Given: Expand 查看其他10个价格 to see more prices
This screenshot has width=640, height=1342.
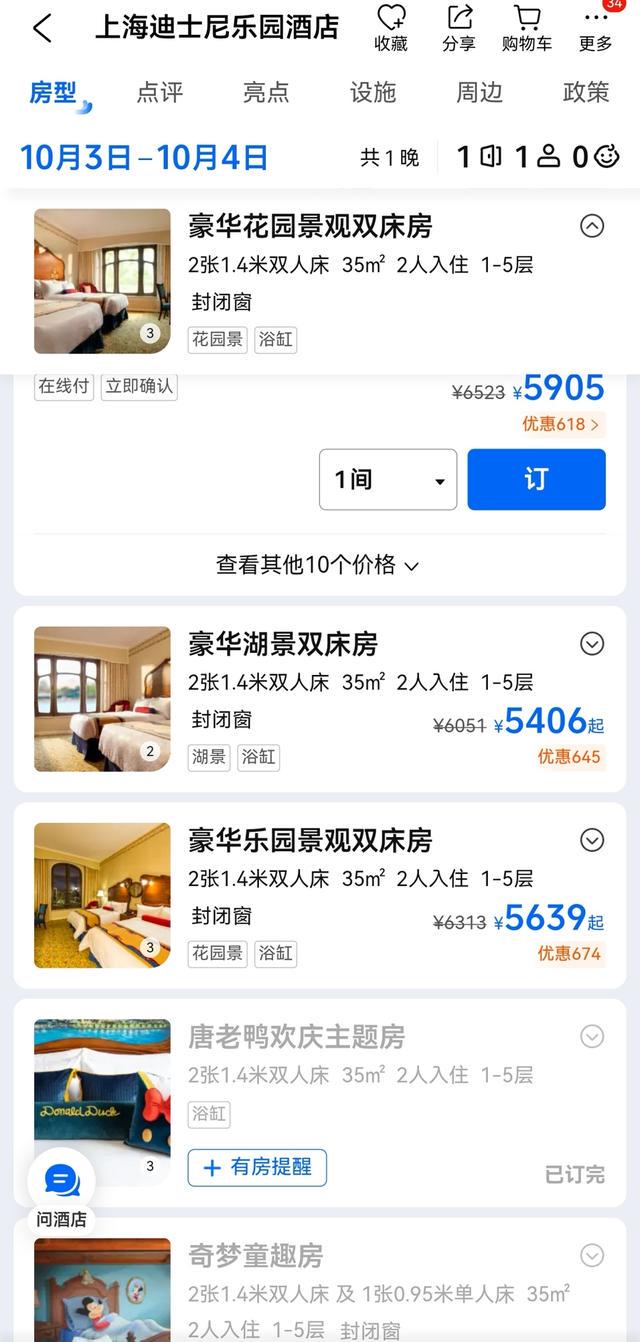Looking at the screenshot, I should 318,565.
